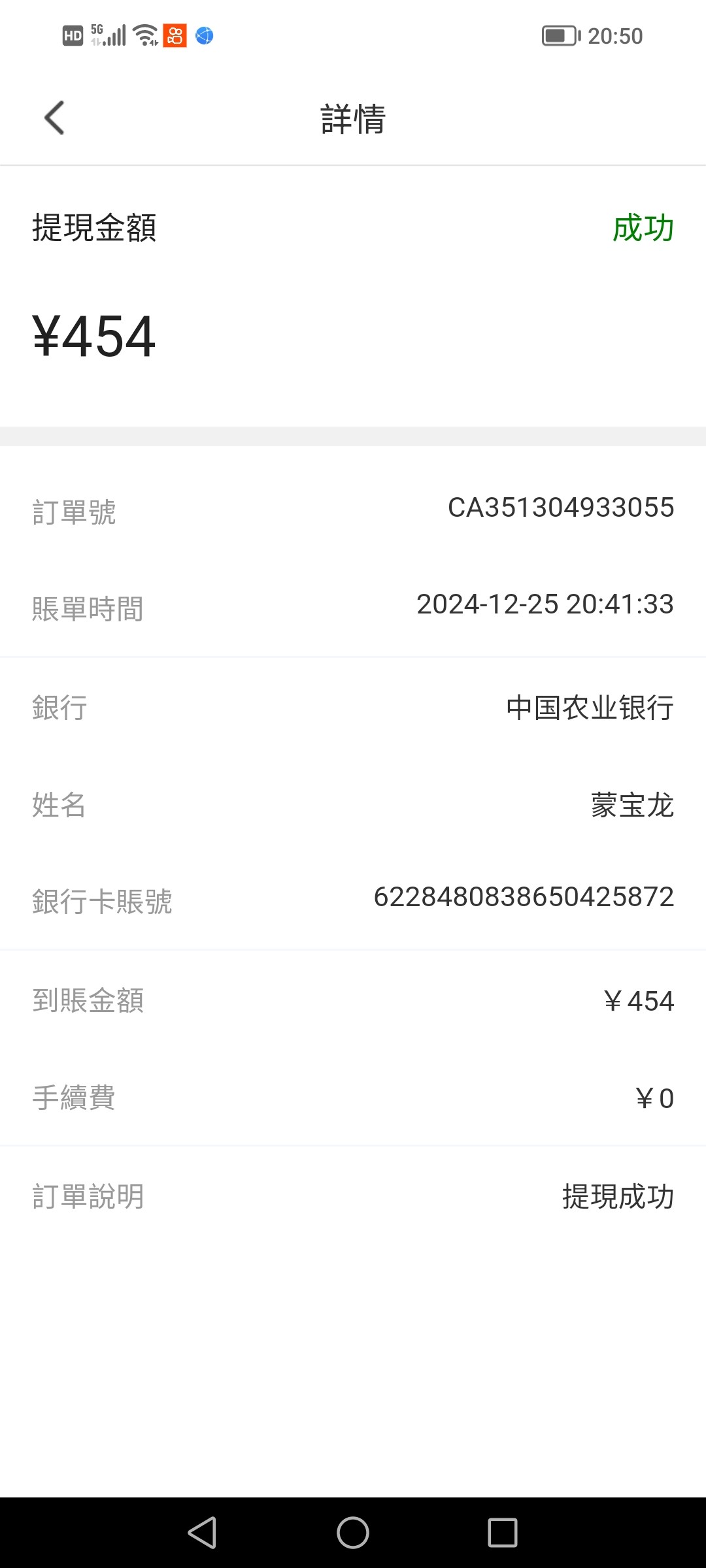The height and width of the screenshot is (1568, 706).
Task: Tap the bill time 2024-12-25 20:41:33
Action: (546, 606)
